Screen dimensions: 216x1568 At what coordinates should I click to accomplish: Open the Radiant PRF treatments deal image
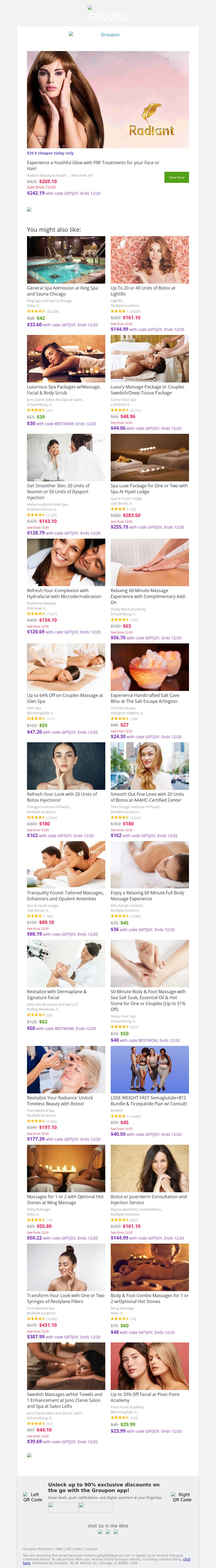[108, 100]
